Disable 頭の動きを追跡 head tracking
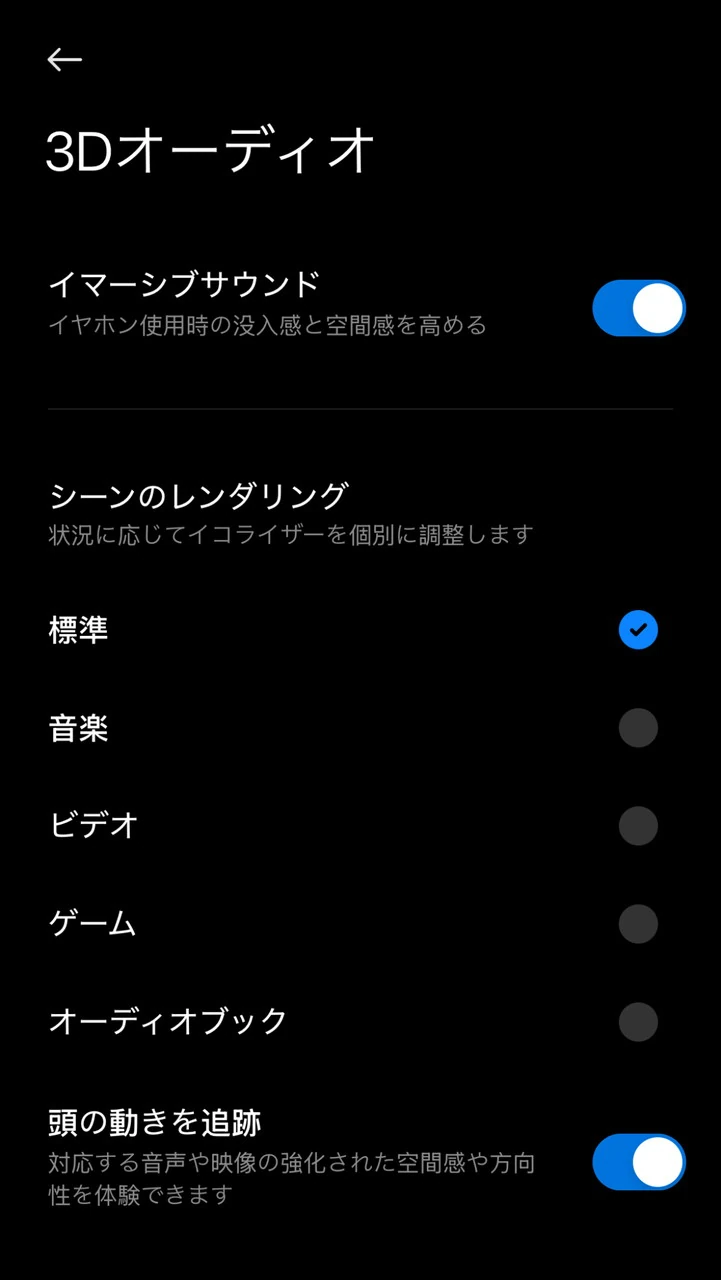This screenshot has height=1280, width=721. (x=638, y=1162)
